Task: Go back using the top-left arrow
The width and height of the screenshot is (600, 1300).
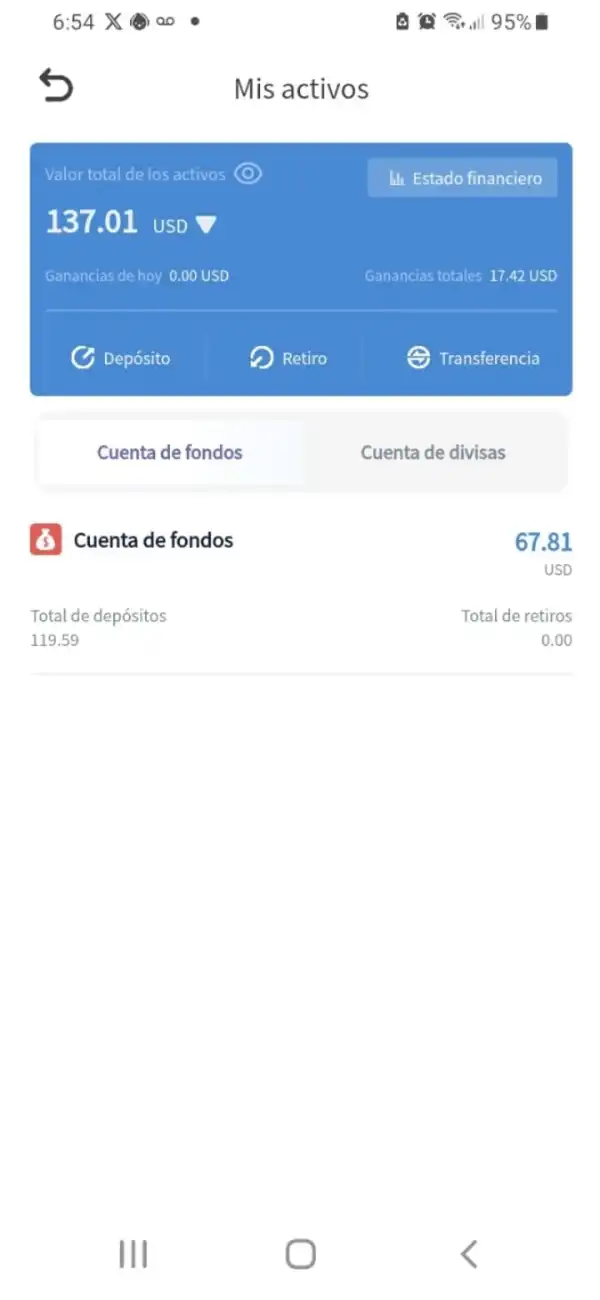Action: (x=56, y=87)
